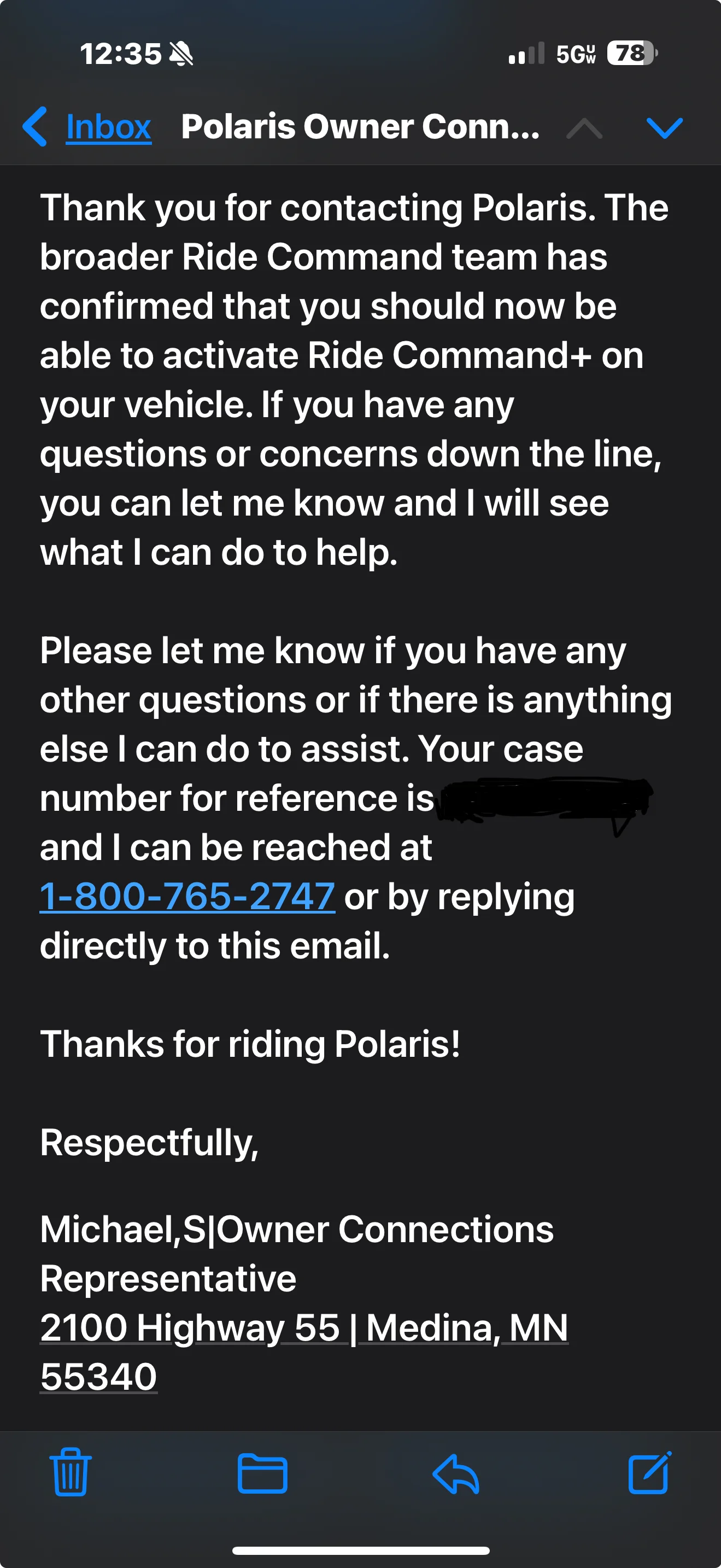Screen dimensions: 721x1568
Task: Go to the next message with down chevron
Action: (x=664, y=128)
